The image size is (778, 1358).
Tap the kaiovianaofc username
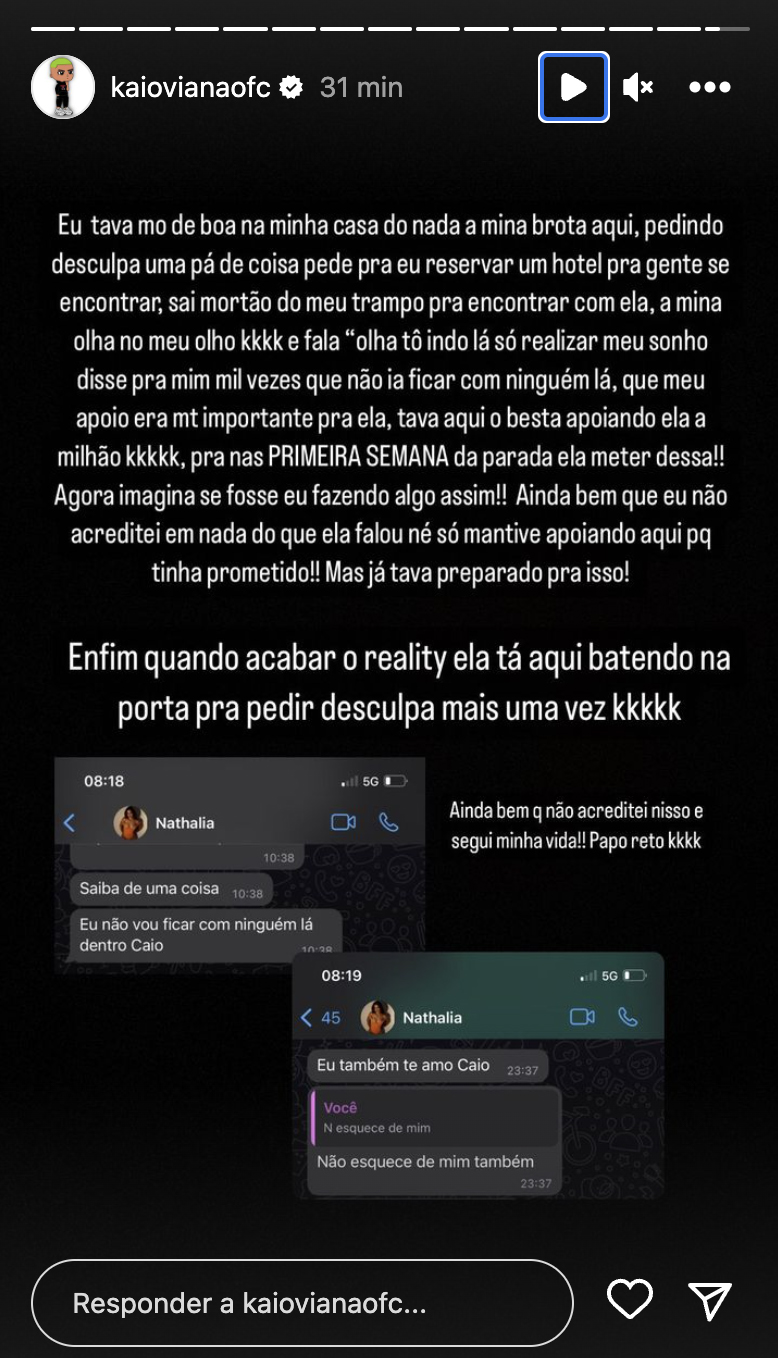coord(190,87)
